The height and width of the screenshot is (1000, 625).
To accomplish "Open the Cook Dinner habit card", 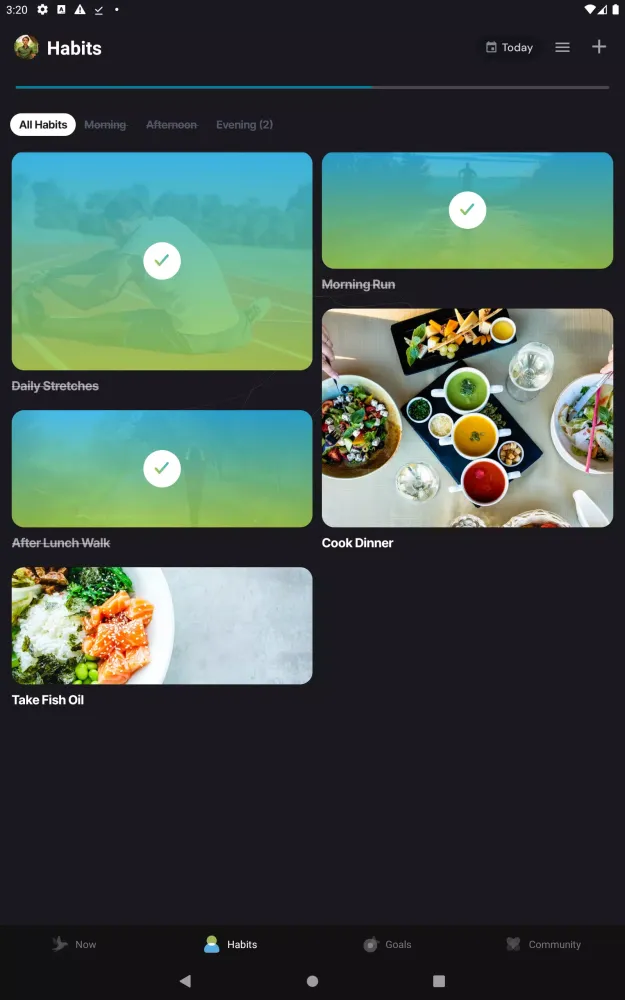I will tap(467, 417).
